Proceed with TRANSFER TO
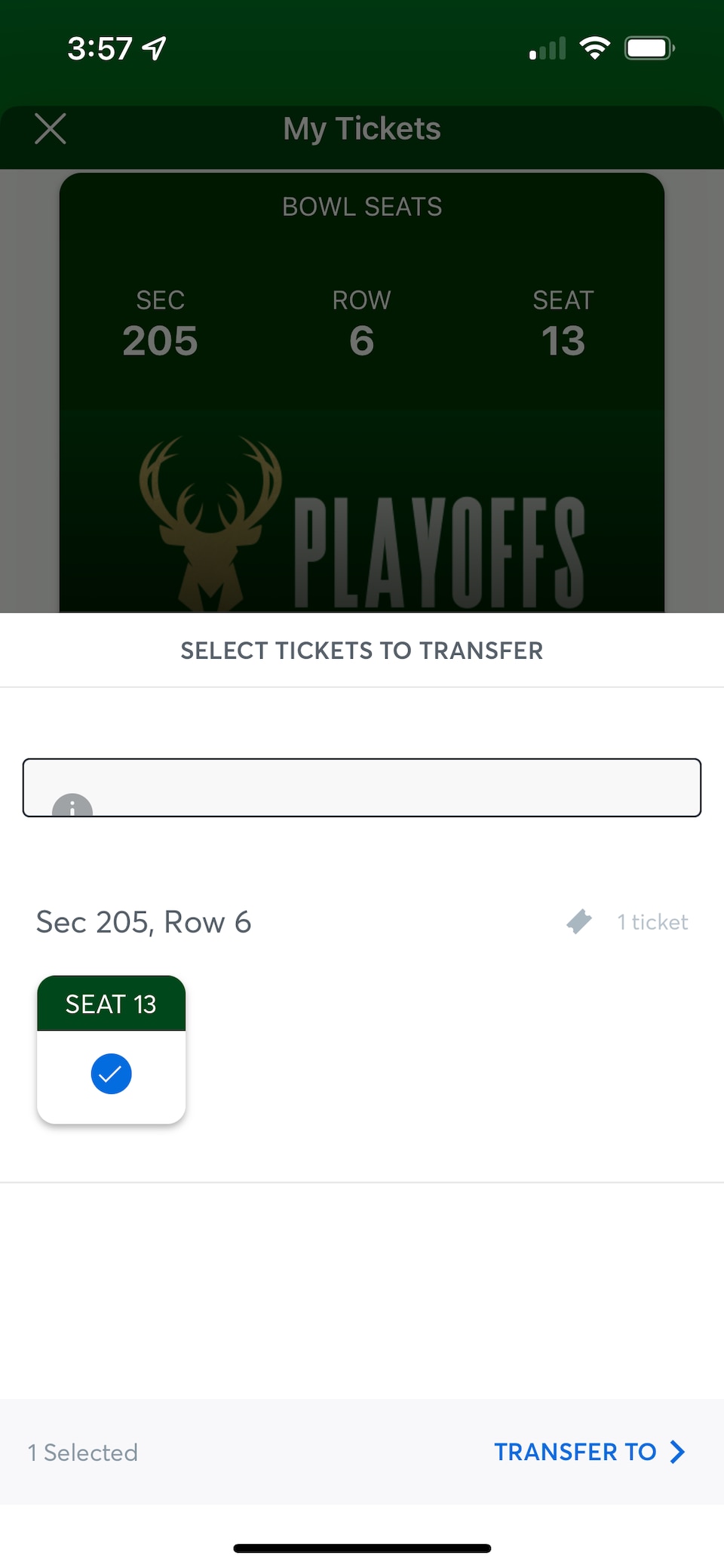 click(576, 1451)
